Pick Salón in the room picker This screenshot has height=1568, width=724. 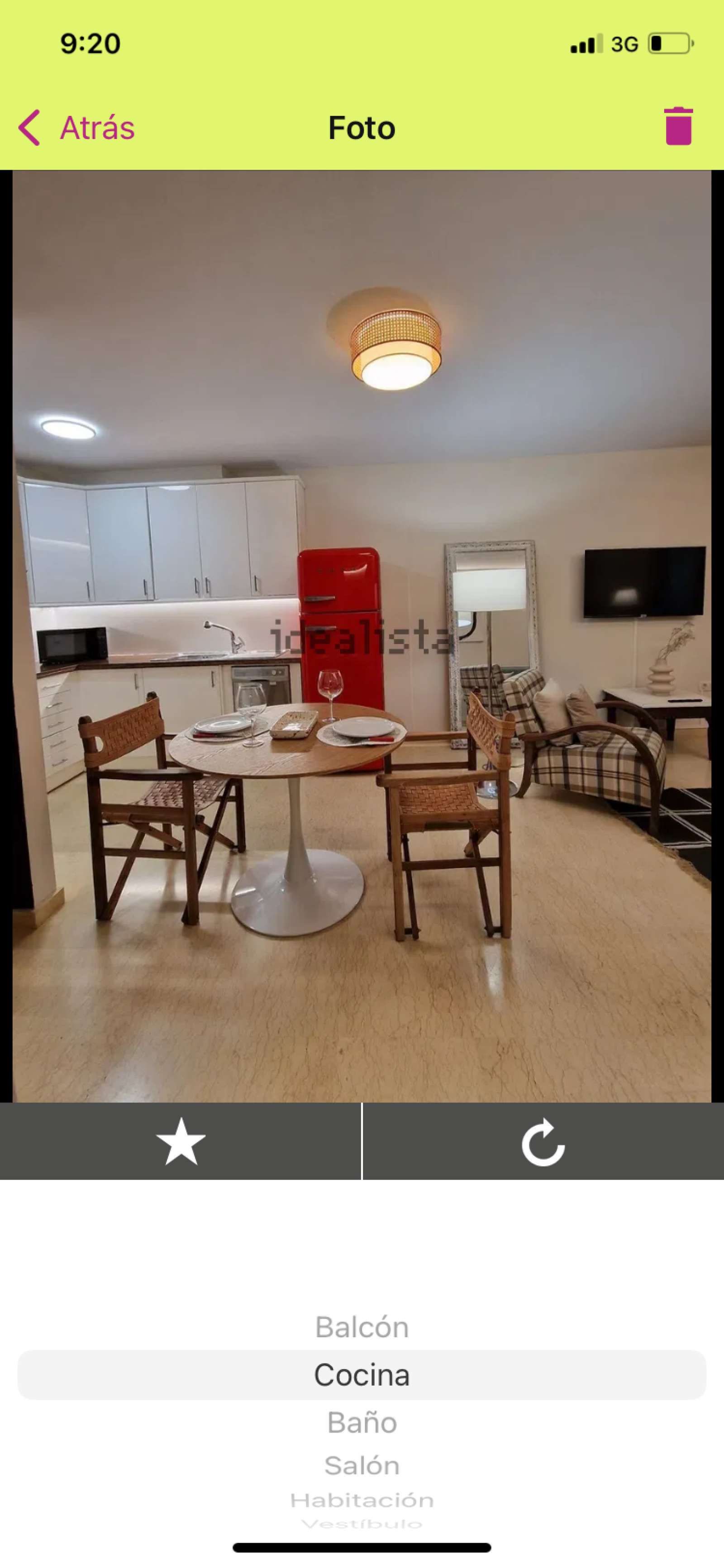(x=362, y=1466)
